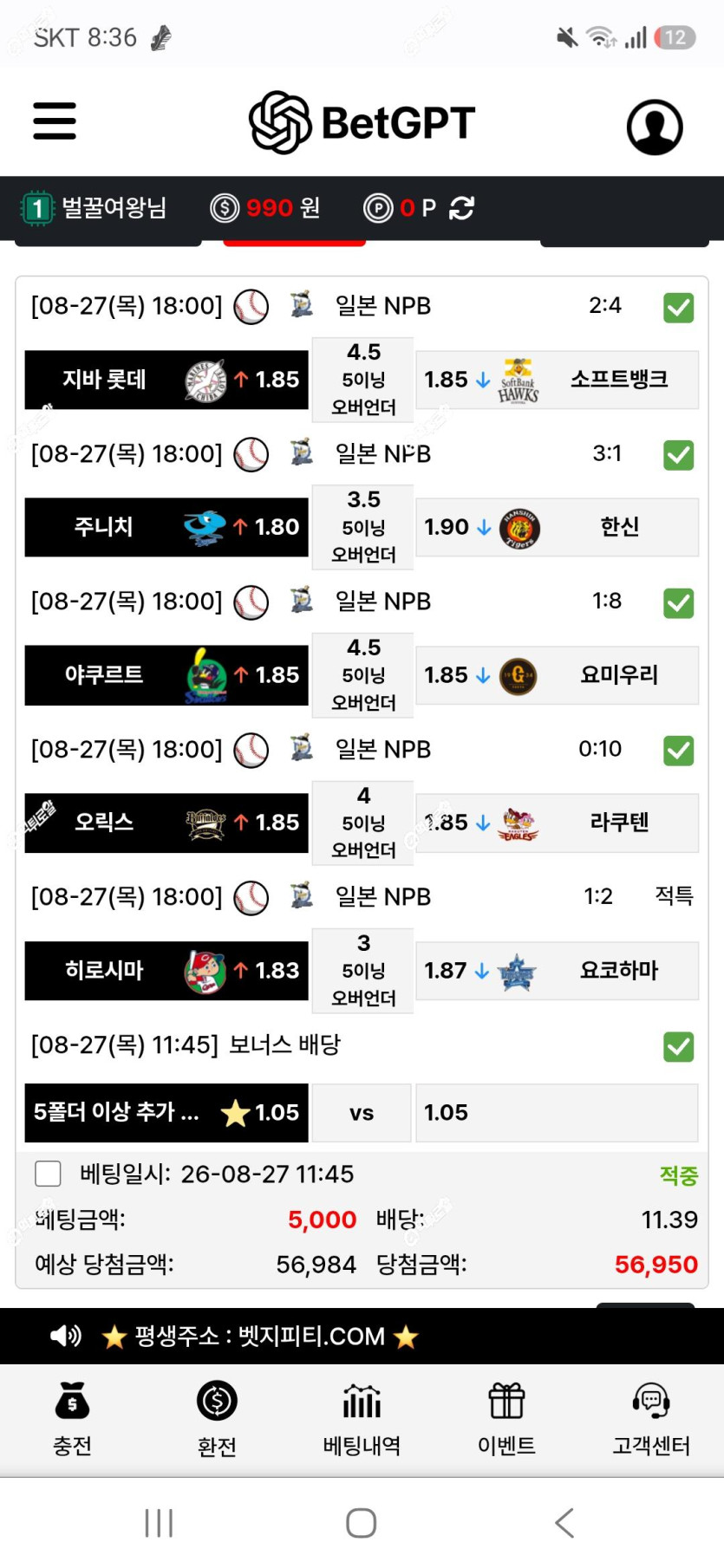The width and height of the screenshot is (724, 1568).
Task: Open the 이벤트 events page
Action: pos(506,1419)
